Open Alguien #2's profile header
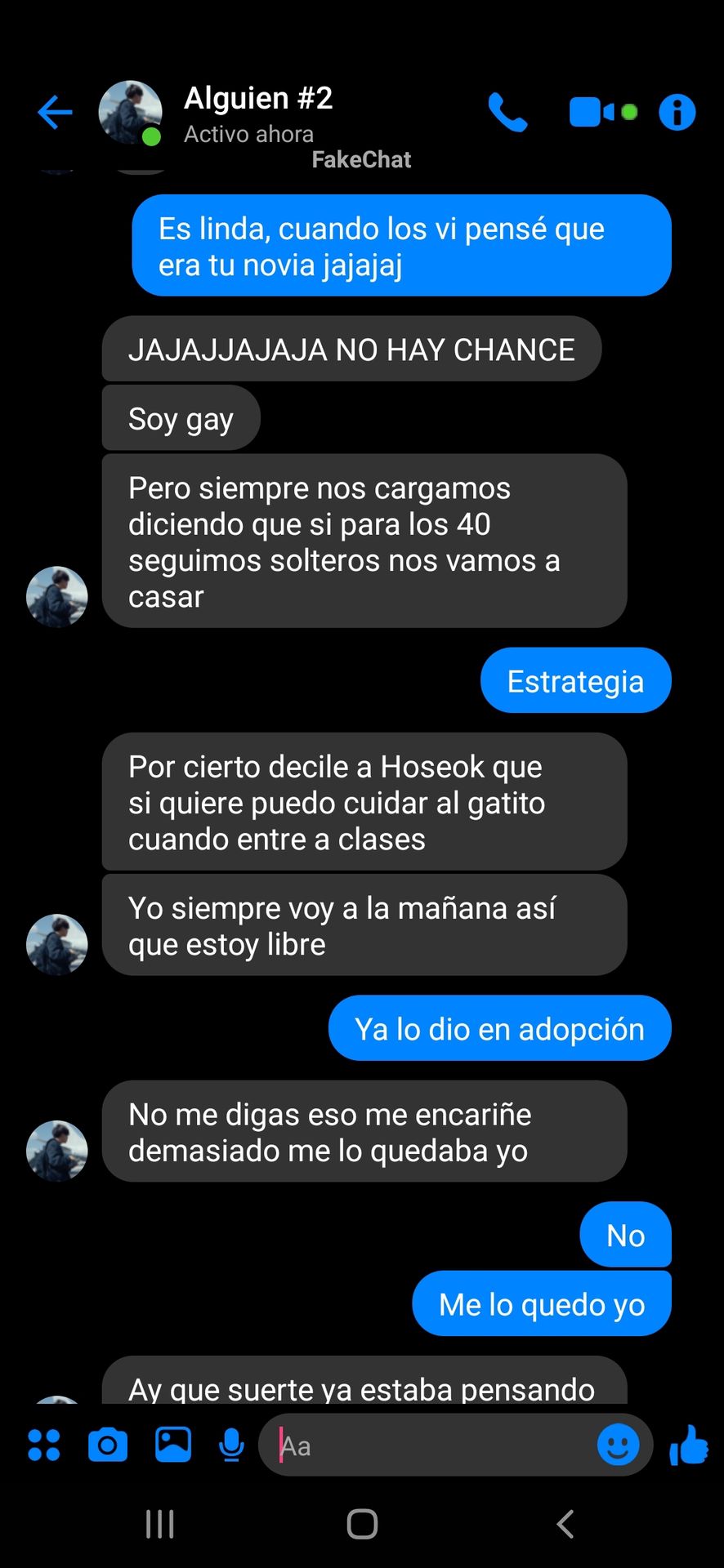The image size is (724, 1568). (x=217, y=114)
